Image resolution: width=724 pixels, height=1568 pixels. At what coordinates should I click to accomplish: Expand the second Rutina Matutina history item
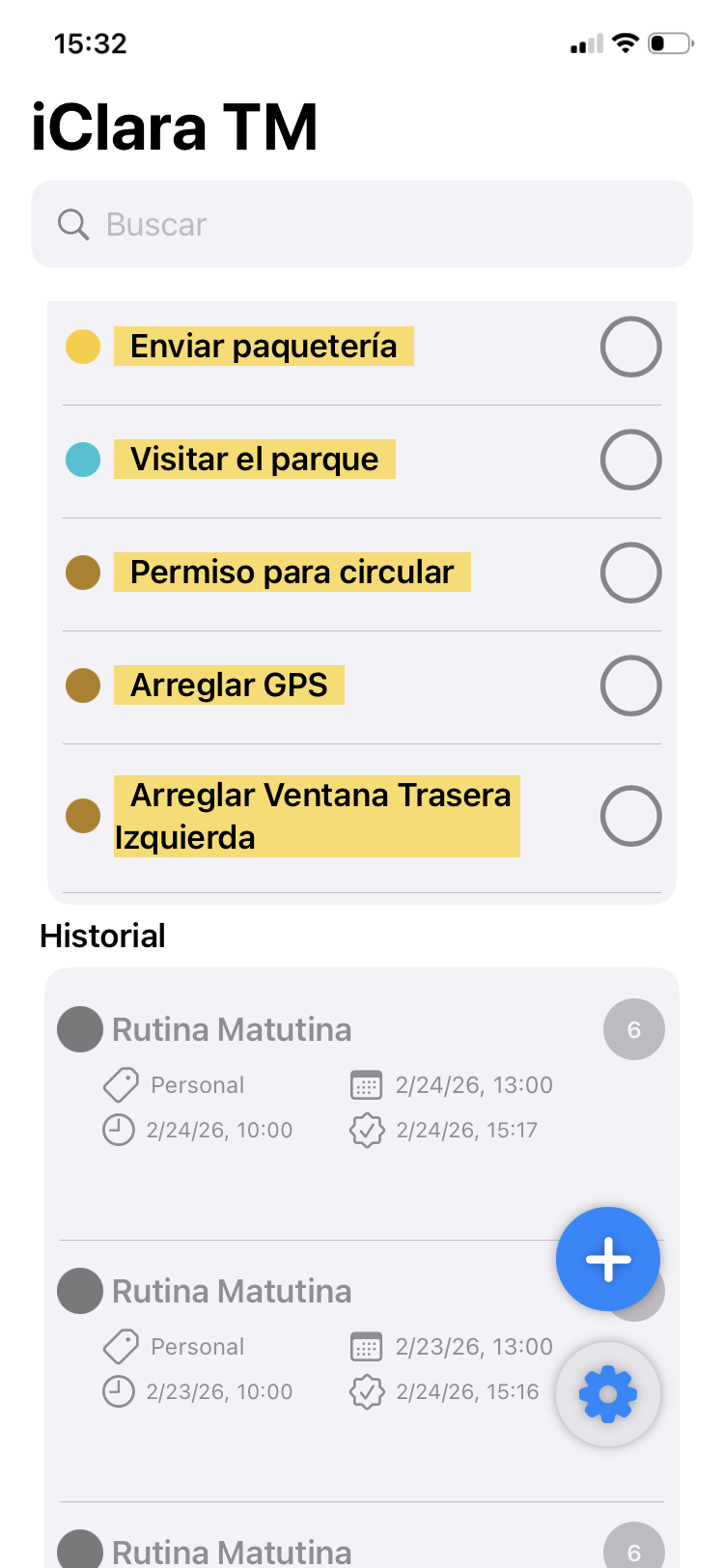(233, 1291)
